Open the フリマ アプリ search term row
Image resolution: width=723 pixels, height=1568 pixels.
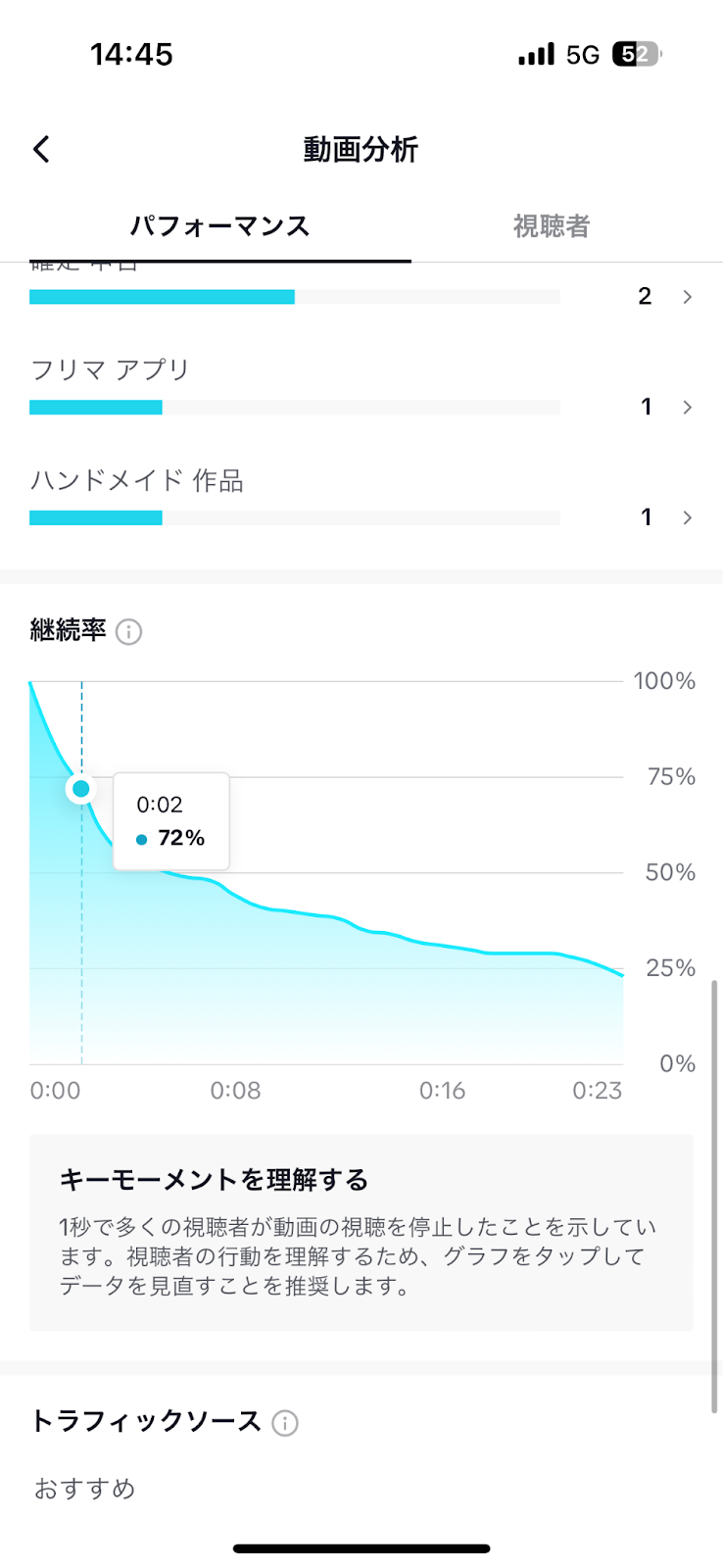coord(361,388)
